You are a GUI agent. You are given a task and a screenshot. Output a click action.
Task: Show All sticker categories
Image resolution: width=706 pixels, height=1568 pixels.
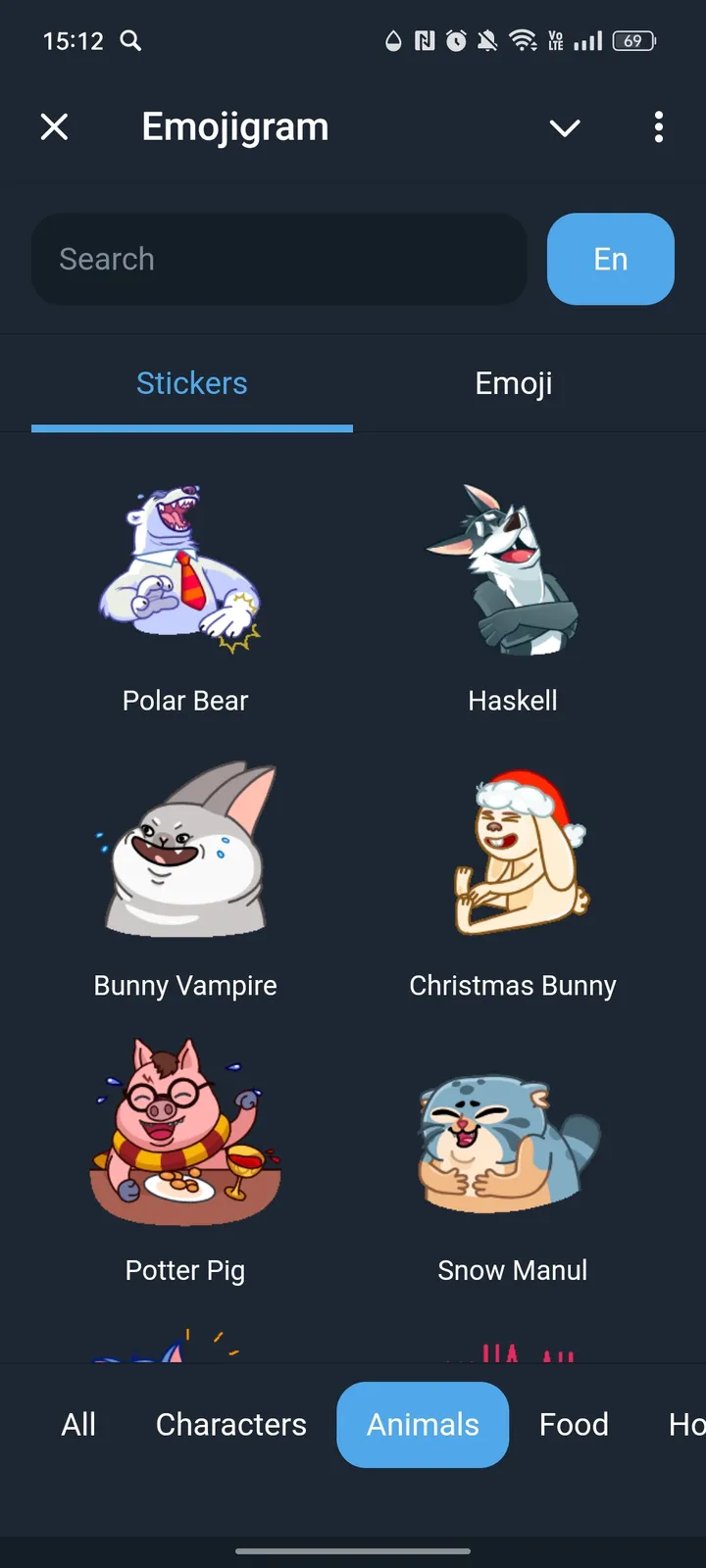[78, 1425]
